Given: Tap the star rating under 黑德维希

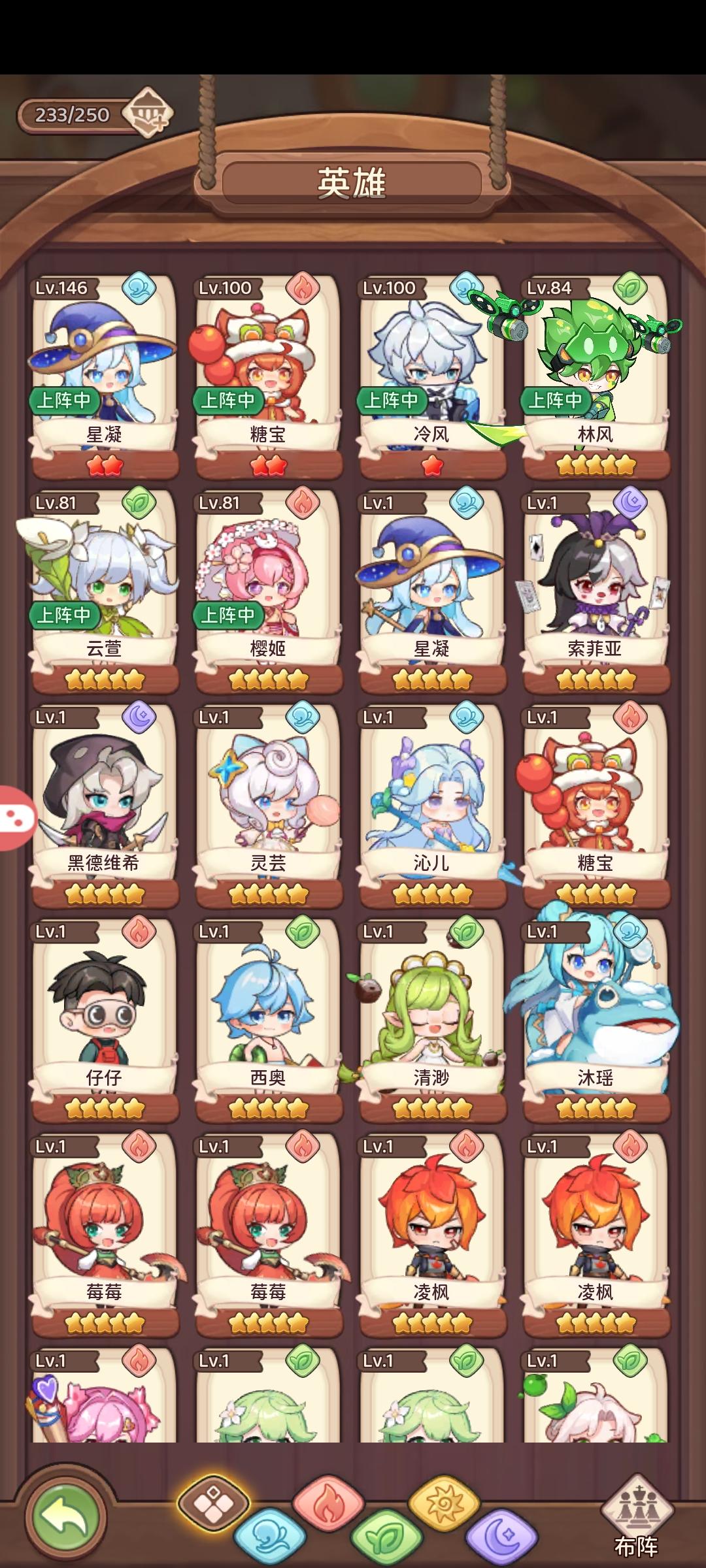Looking at the screenshot, I should point(106,892).
